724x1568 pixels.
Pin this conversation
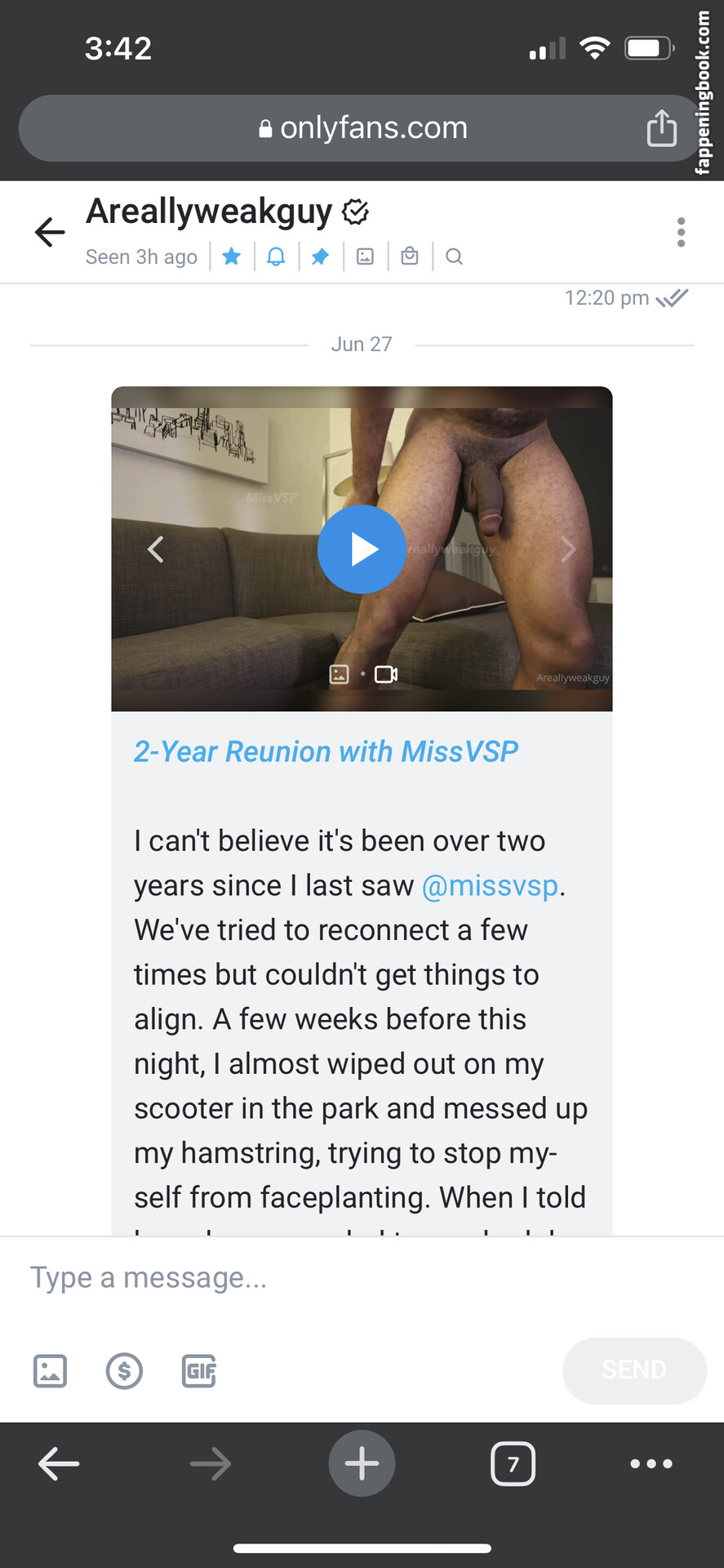(x=320, y=256)
